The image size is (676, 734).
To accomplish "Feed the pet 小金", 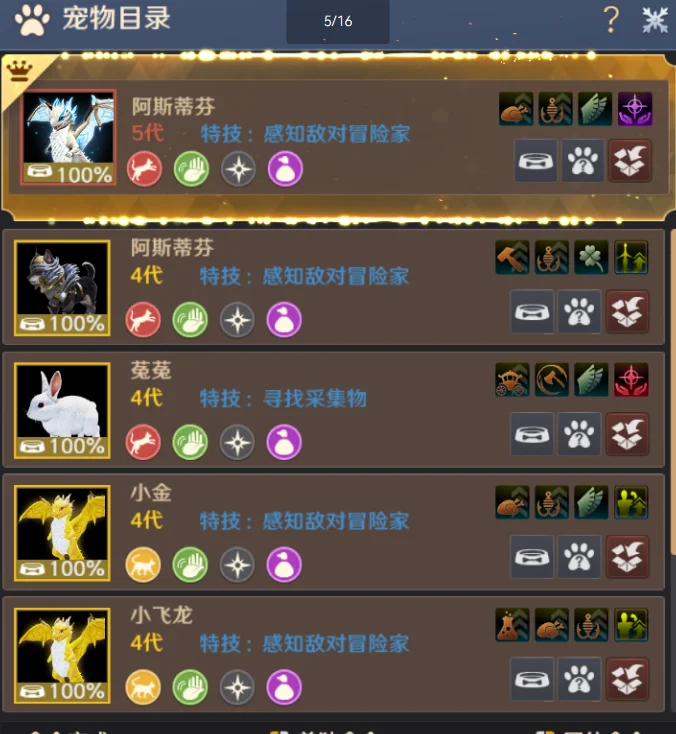I will (532, 557).
